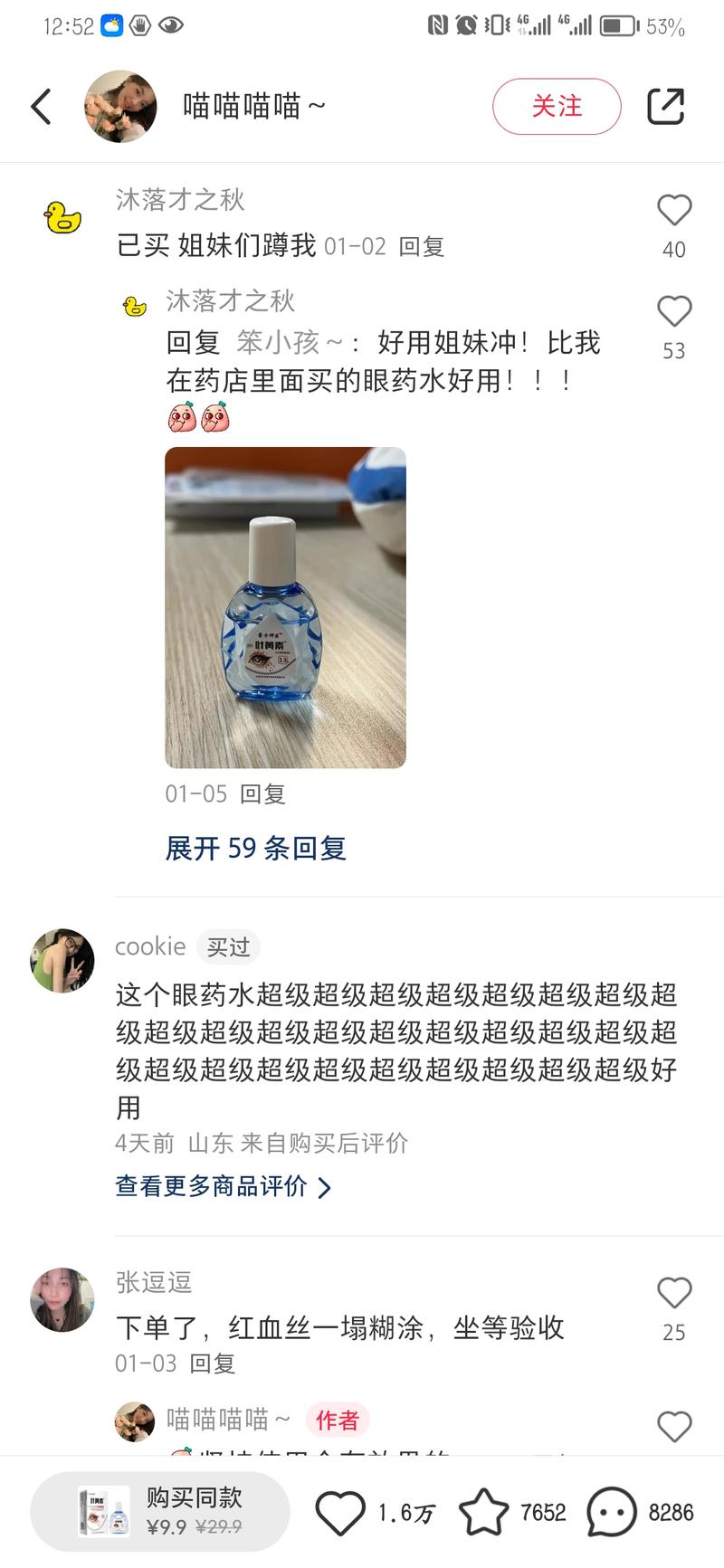Open the share icon at top right
The width and height of the screenshot is (724, 1568).
[x=665, y=106]
